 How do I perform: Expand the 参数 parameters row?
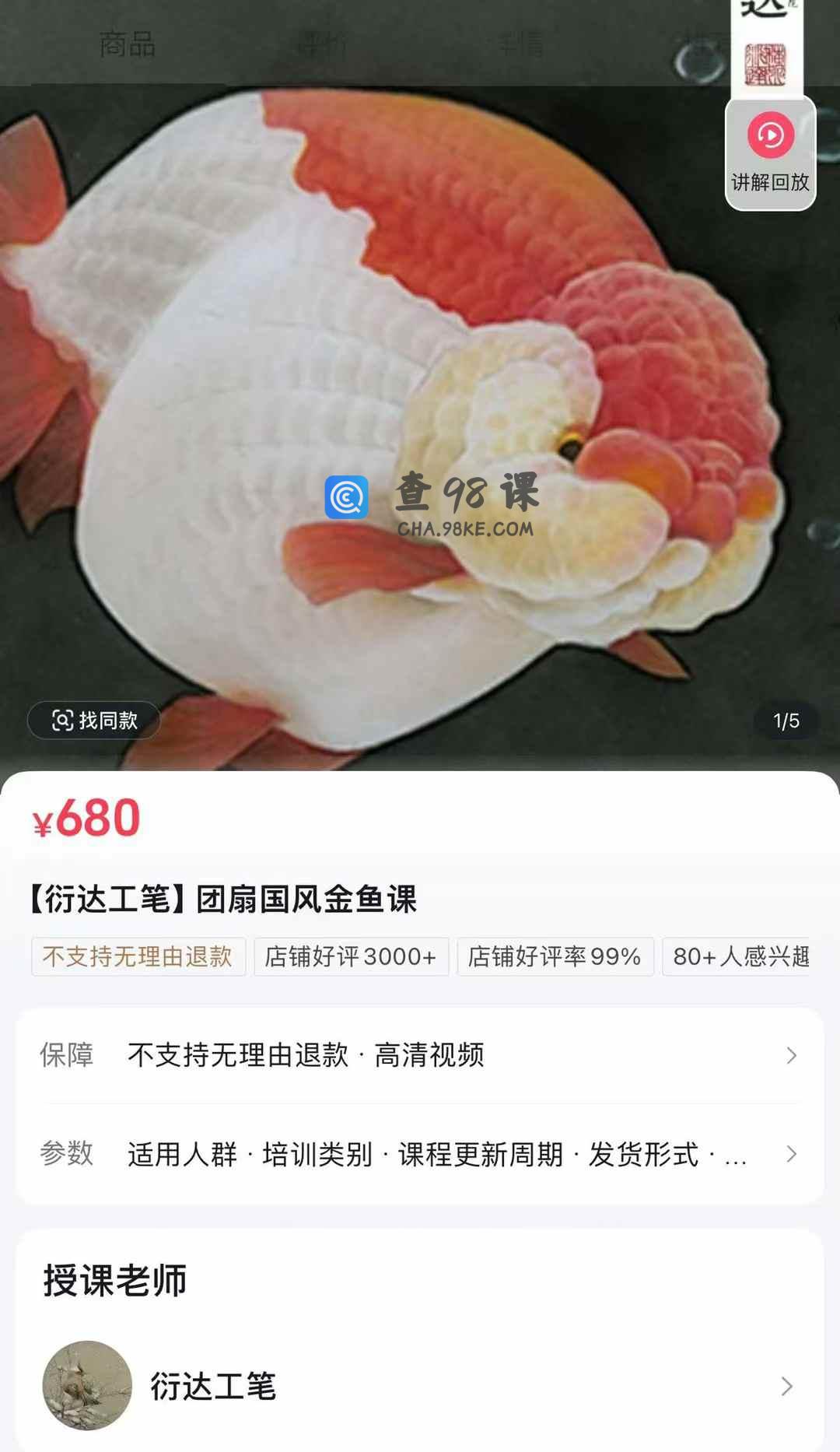coord(420,1154)
